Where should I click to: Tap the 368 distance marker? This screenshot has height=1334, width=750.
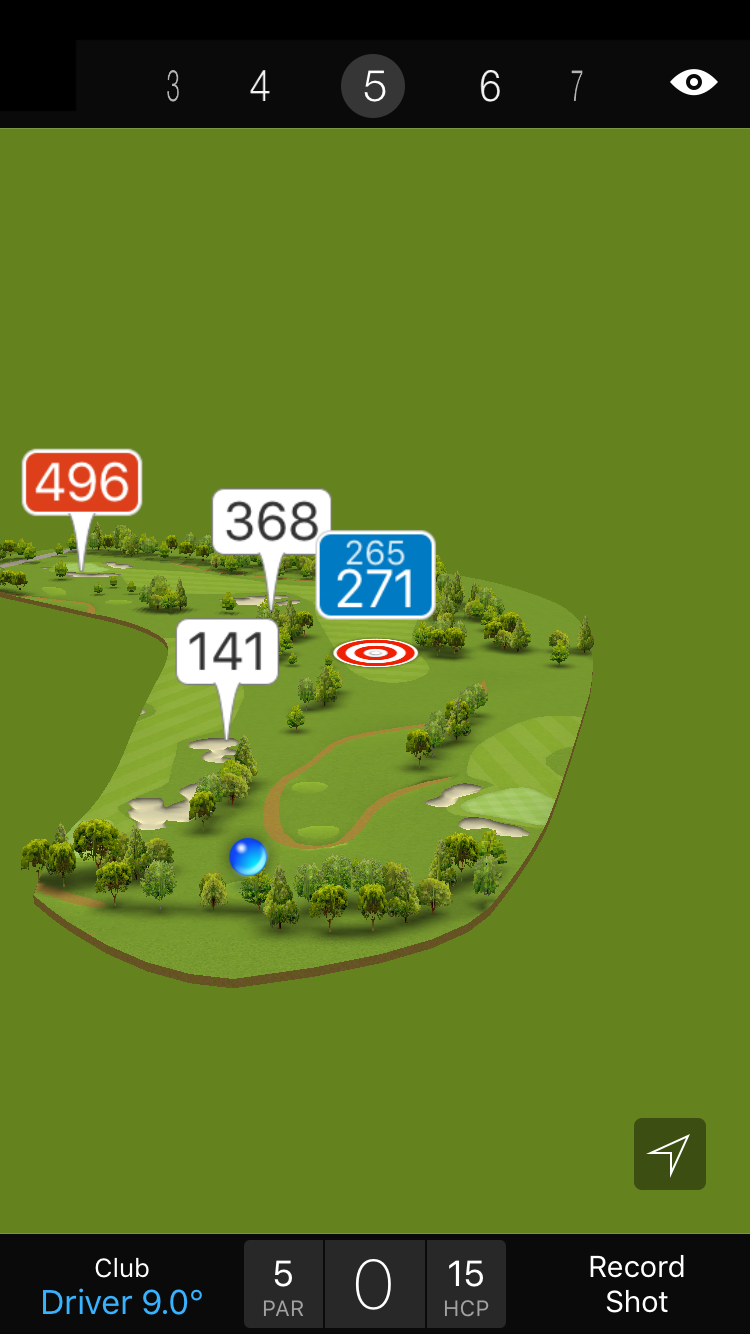pos(271,522)
